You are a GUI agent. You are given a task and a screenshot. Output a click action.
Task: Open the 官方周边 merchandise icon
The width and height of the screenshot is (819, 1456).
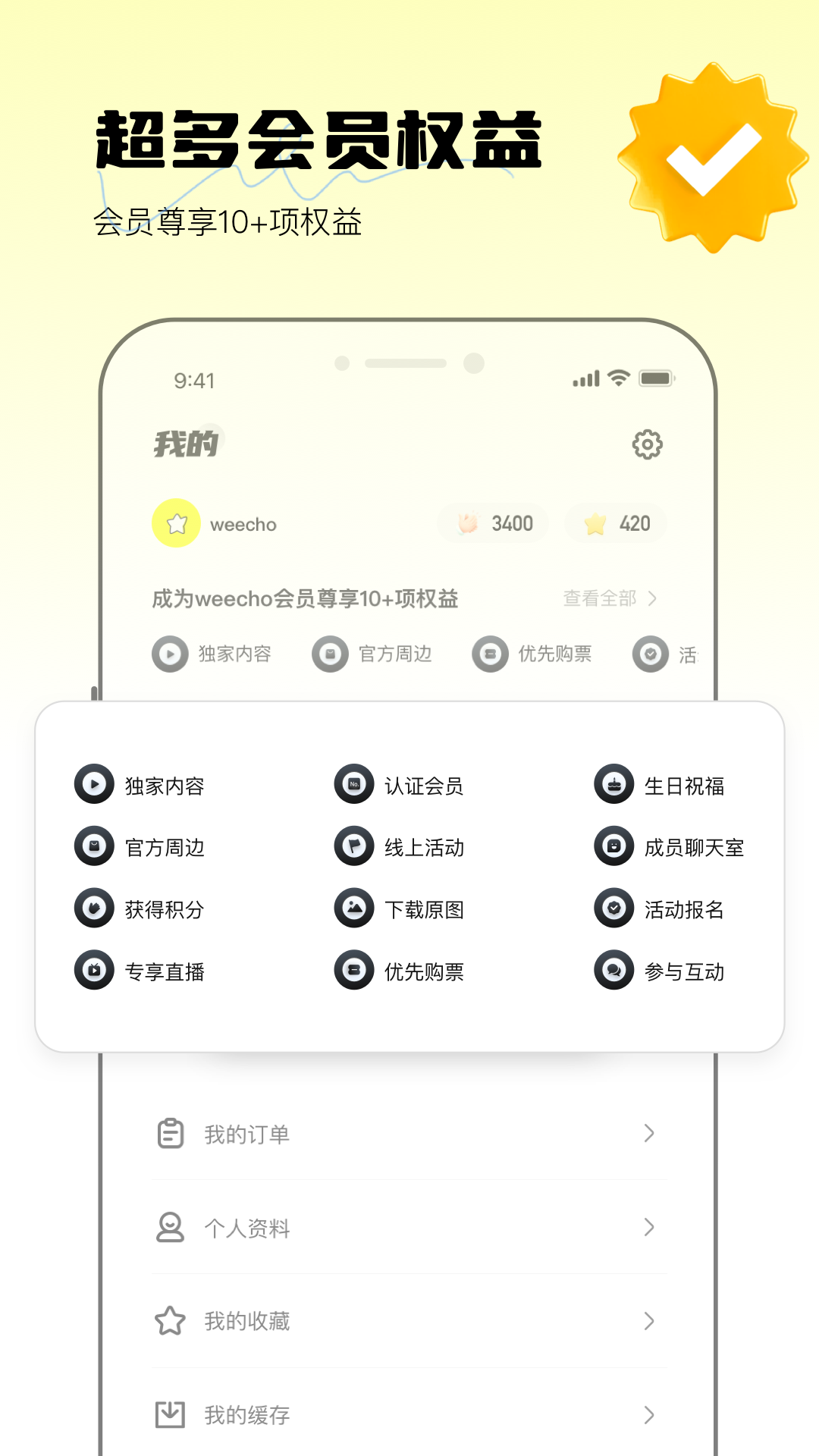click(93, 848)
